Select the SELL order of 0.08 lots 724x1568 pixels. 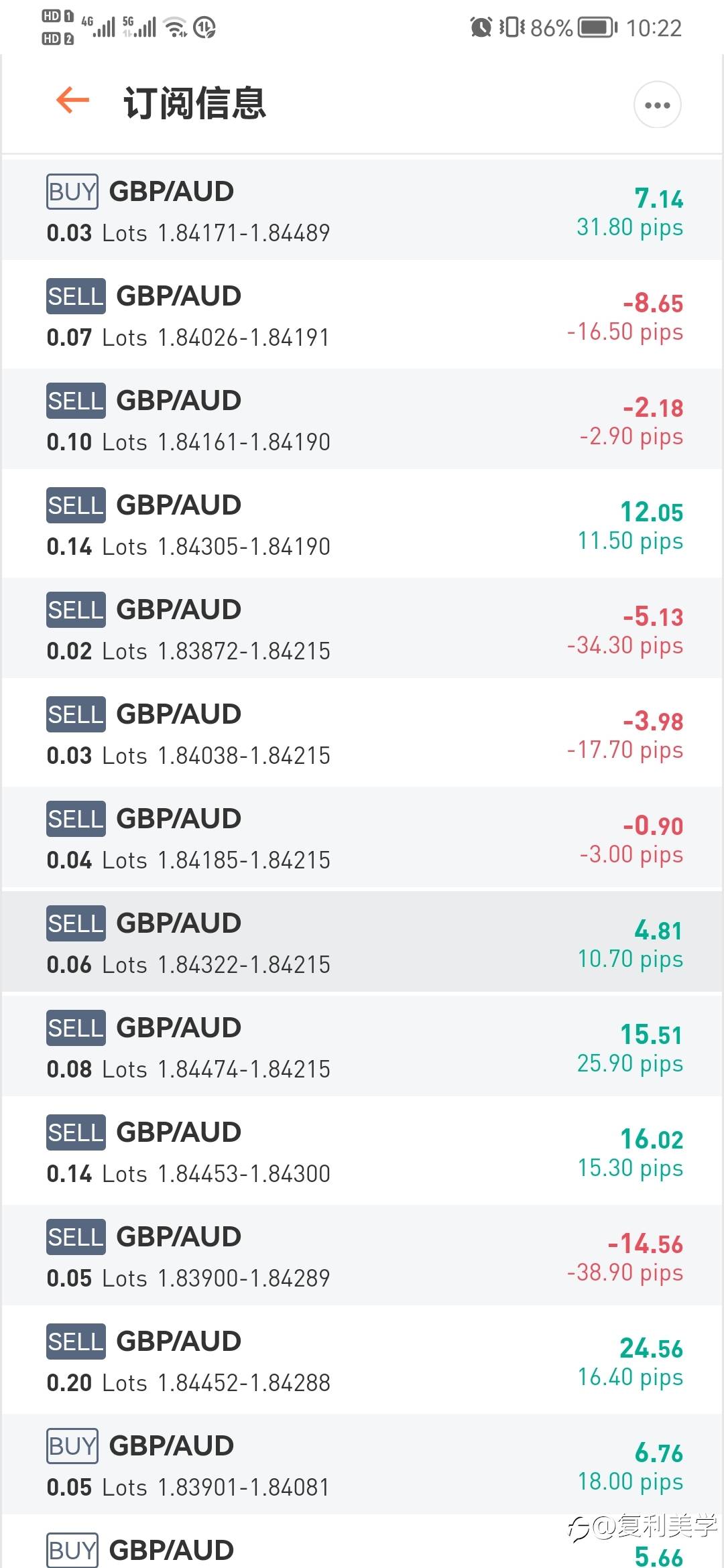[x=362, y=1046]
